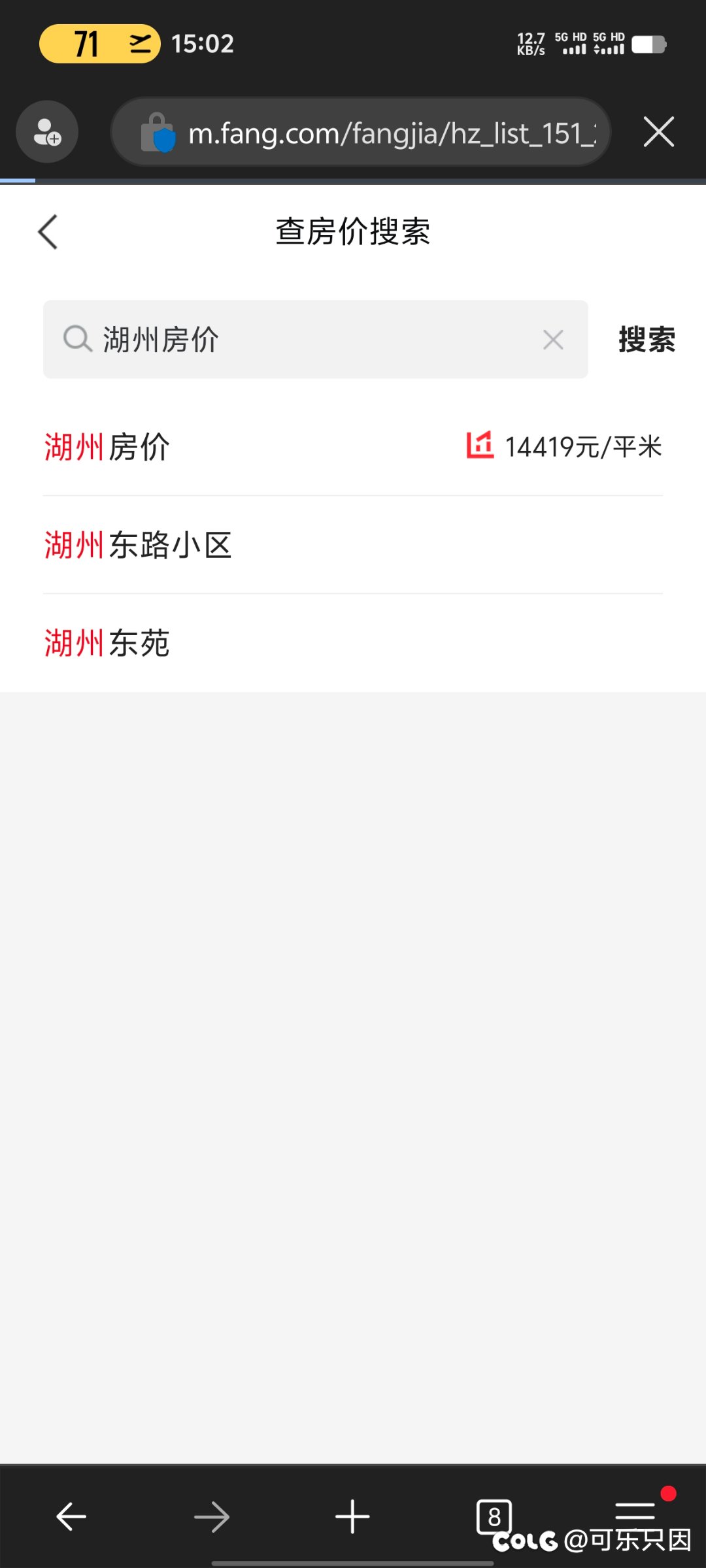Viewport: 706px width, 1568px height.
Task: Choose the 湖州东苑 suggestion
Action: pos(353,644)
